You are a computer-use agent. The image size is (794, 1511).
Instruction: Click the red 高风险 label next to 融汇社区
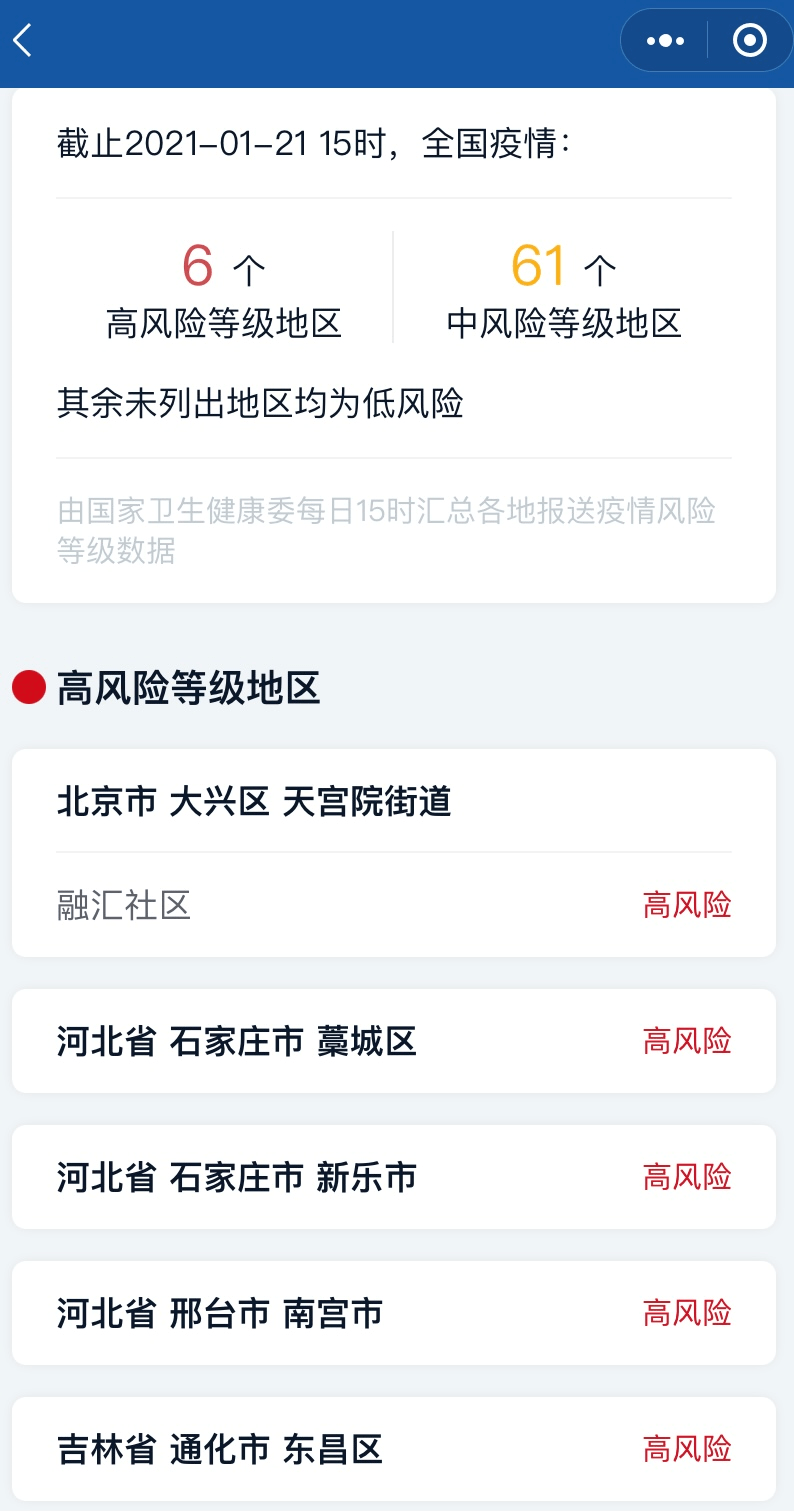click(686, 904)
